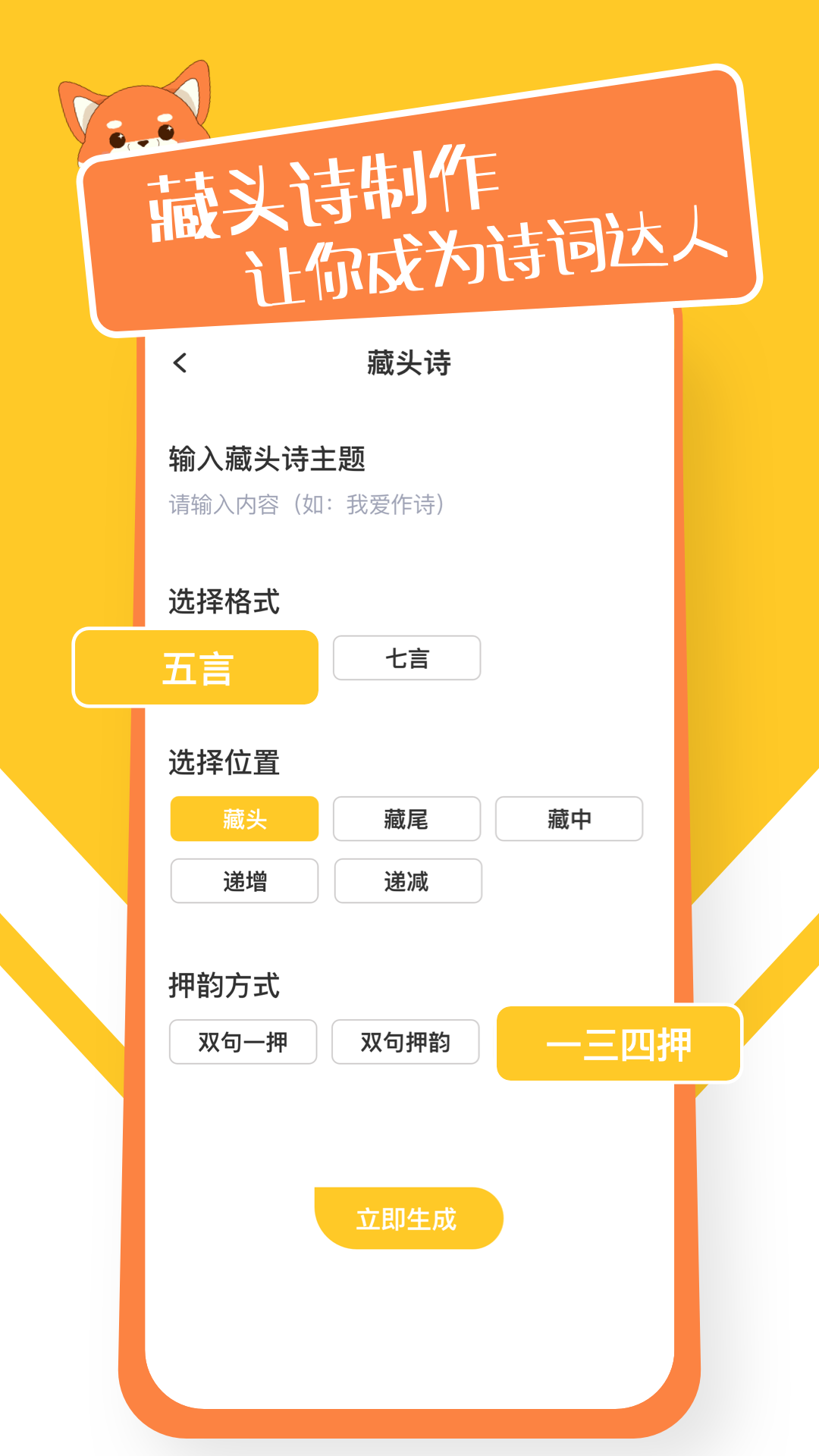819x1456 pixels.
Task: Select the 七言 format option
Action: click(406, 657)
